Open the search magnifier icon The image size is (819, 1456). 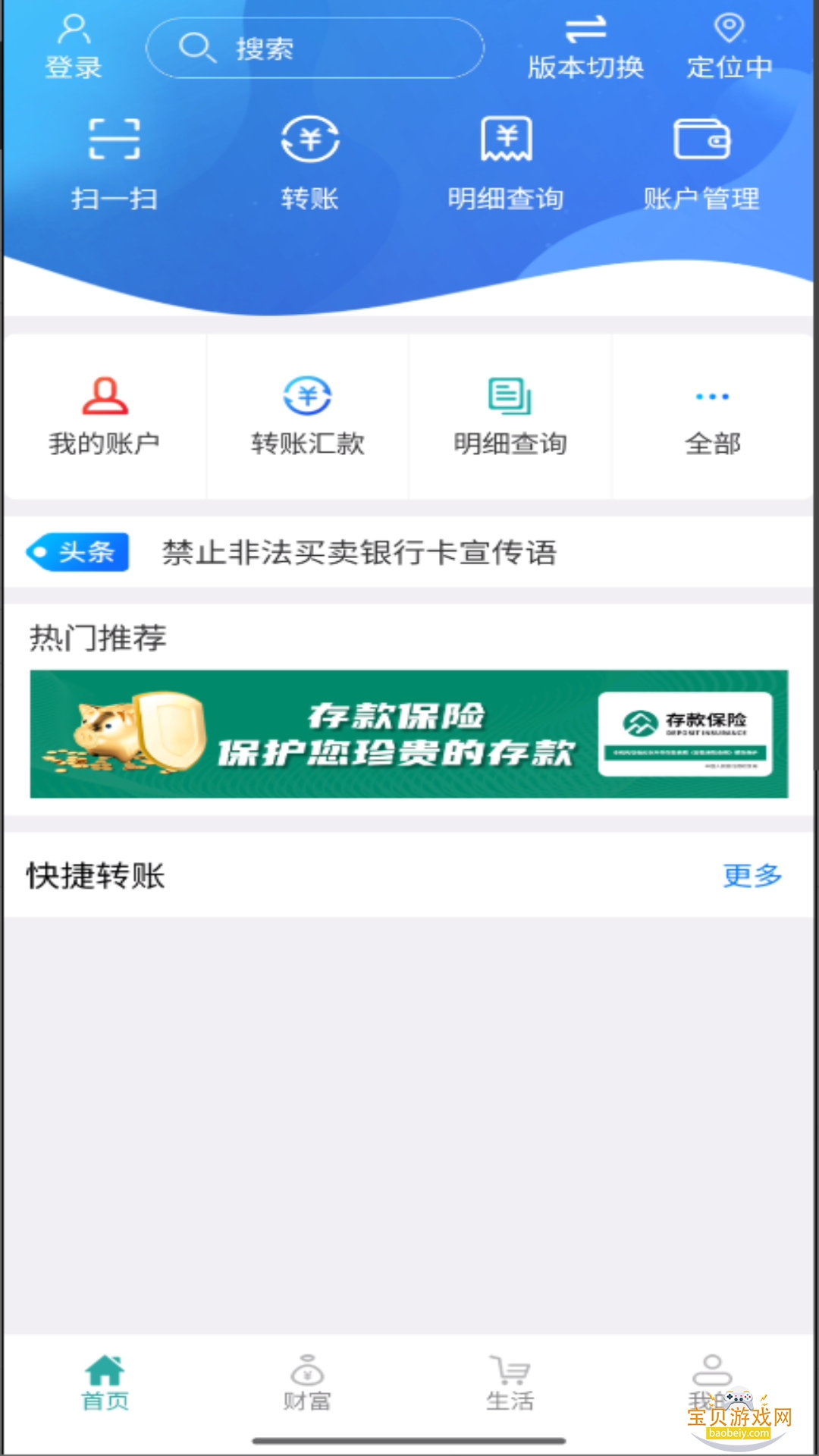coord(196,47)
